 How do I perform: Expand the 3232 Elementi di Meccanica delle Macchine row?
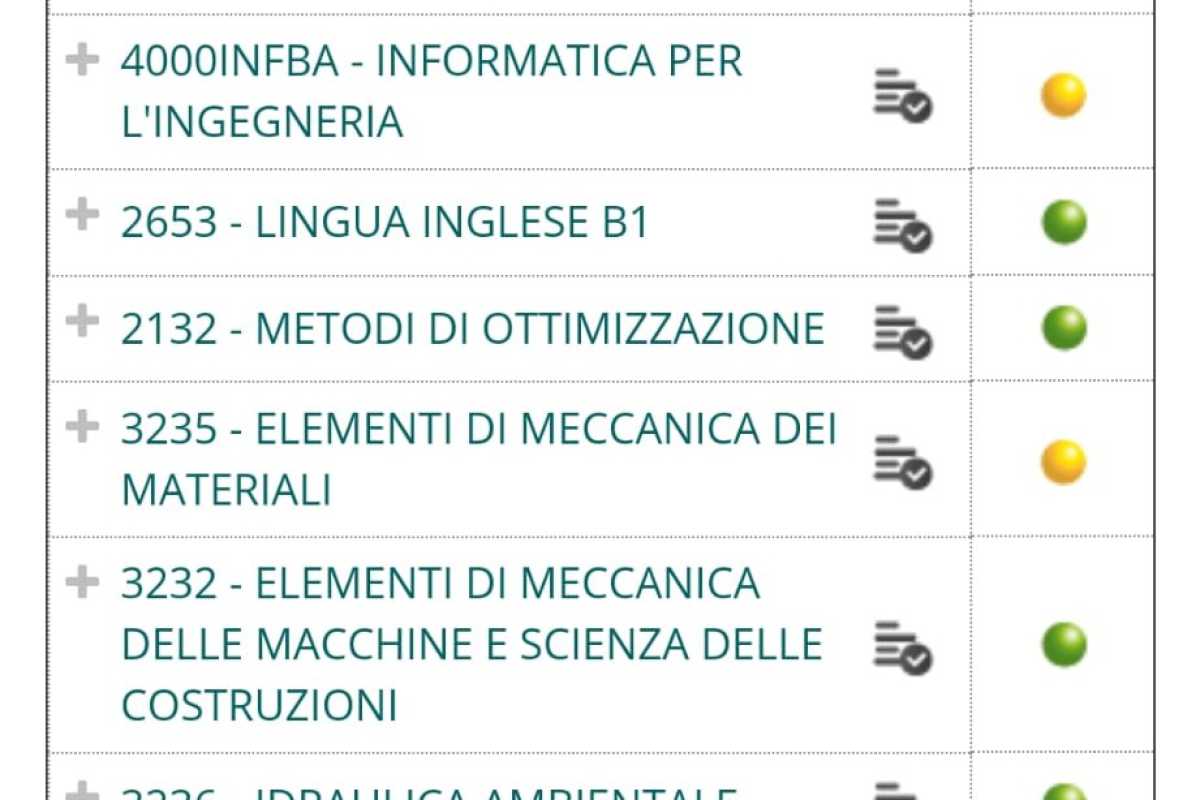point(82,581)
